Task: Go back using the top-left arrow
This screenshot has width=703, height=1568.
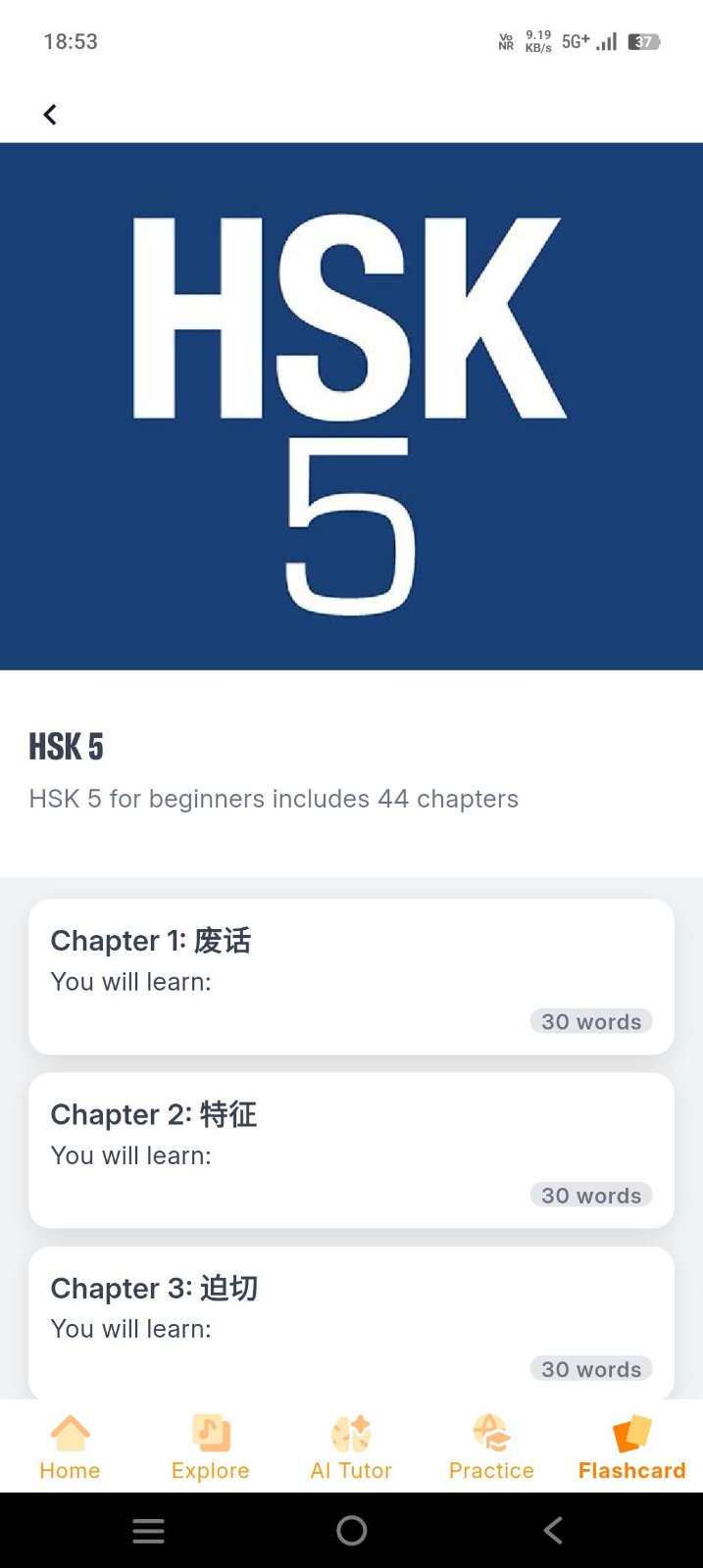Action: pyautogui.click(x=50, y=115)
